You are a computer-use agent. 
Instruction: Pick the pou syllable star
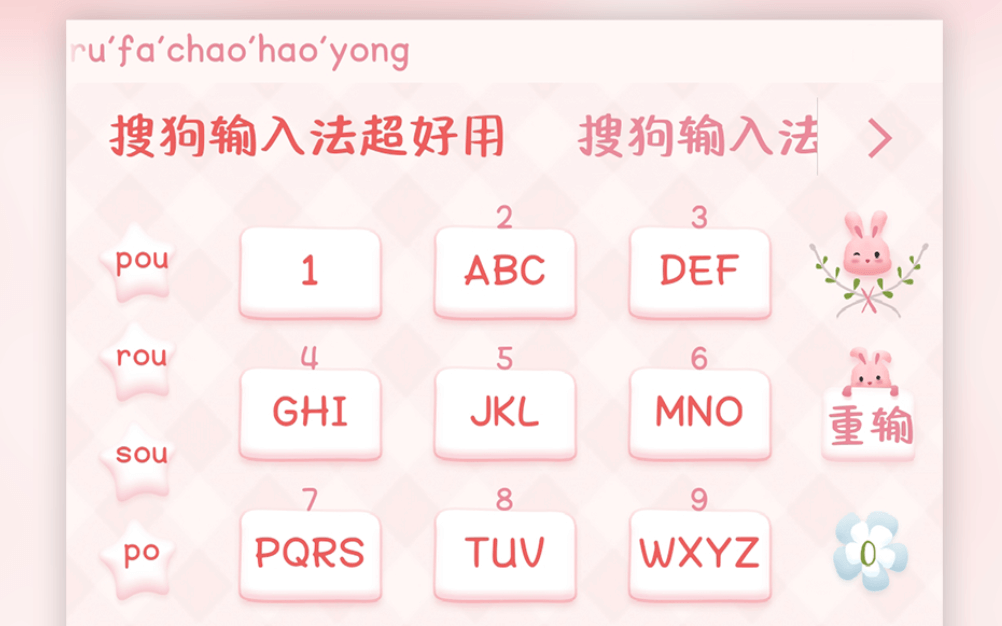[x=141, y=261]
